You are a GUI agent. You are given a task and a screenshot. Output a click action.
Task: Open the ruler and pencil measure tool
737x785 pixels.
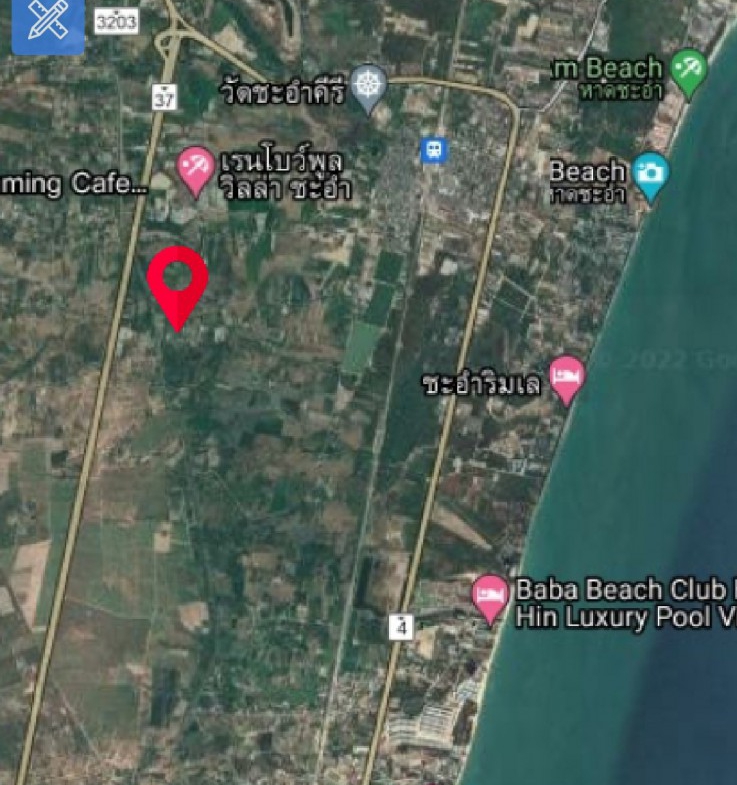coord(47,25)
